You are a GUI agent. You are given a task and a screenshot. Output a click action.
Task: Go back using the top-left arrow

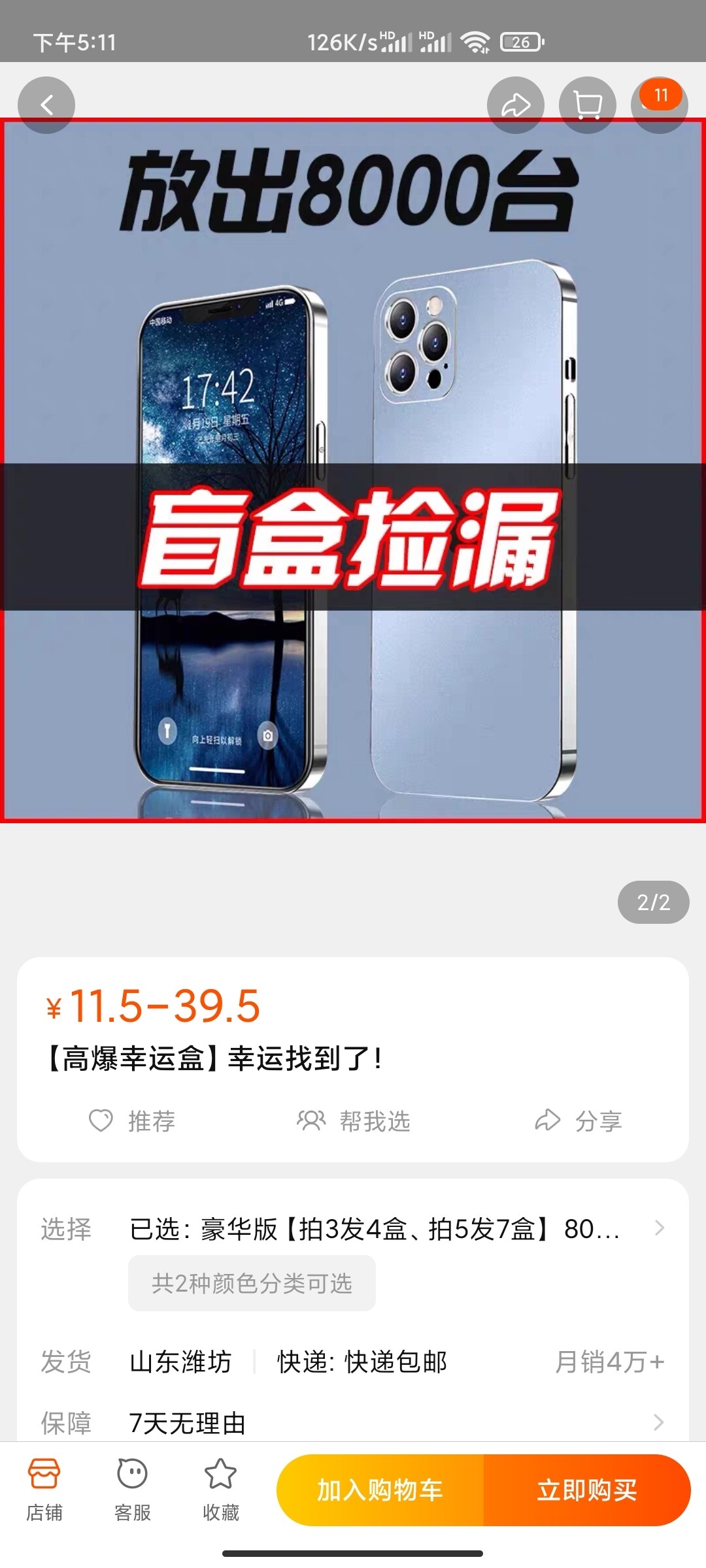coord(46,105)
